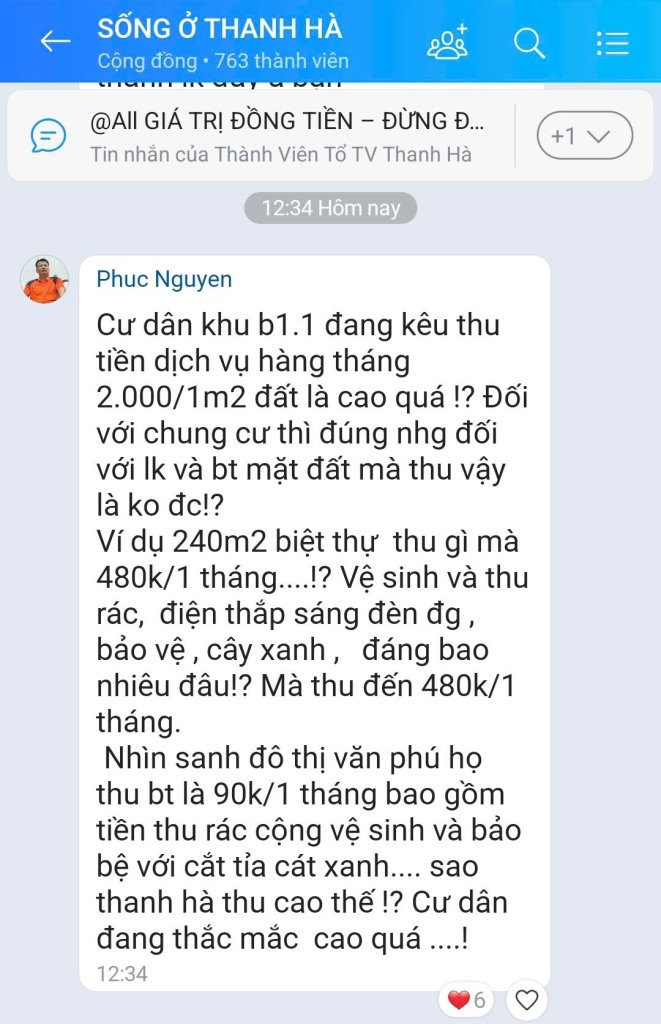Open the community options menu
The width and height of the screenshot is (661, 1024).
click(x=611, y=43)
